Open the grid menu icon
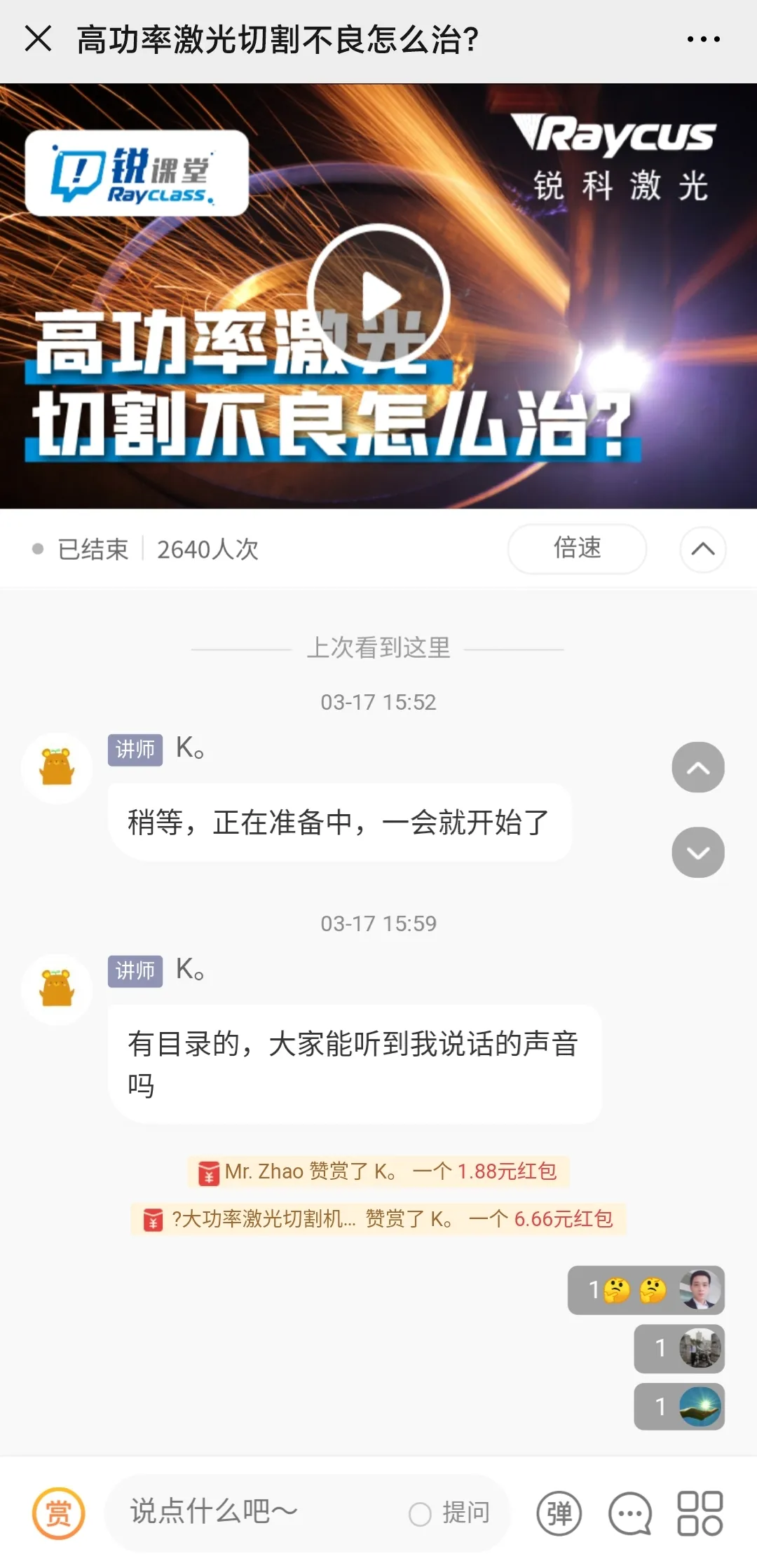 point(700,1513)
